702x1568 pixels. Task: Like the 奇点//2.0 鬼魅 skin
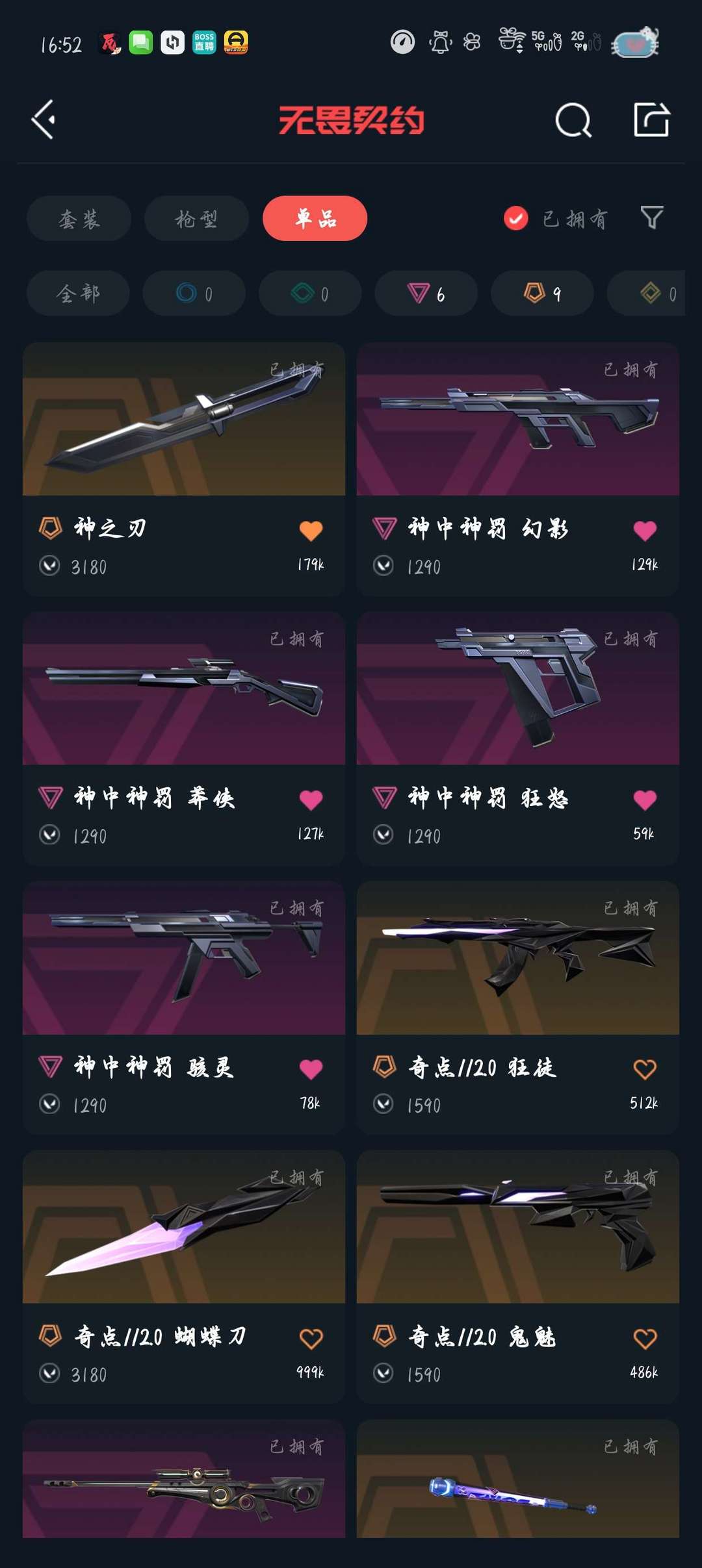[x=645, y=1338]
